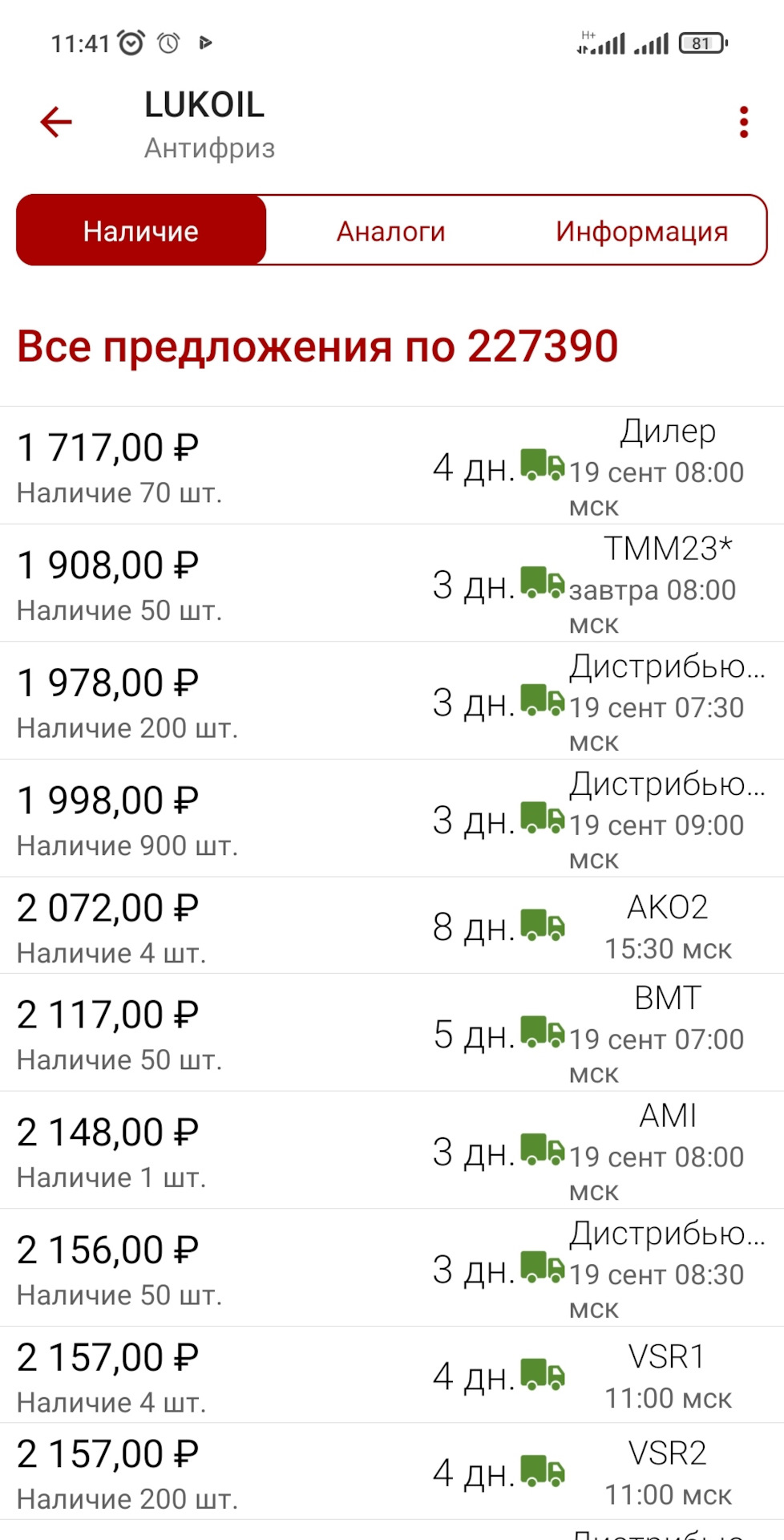Tap the green truck icon on the TMM23* row
The height and width of the screenshot is (1540, 784).
point(542,586)
